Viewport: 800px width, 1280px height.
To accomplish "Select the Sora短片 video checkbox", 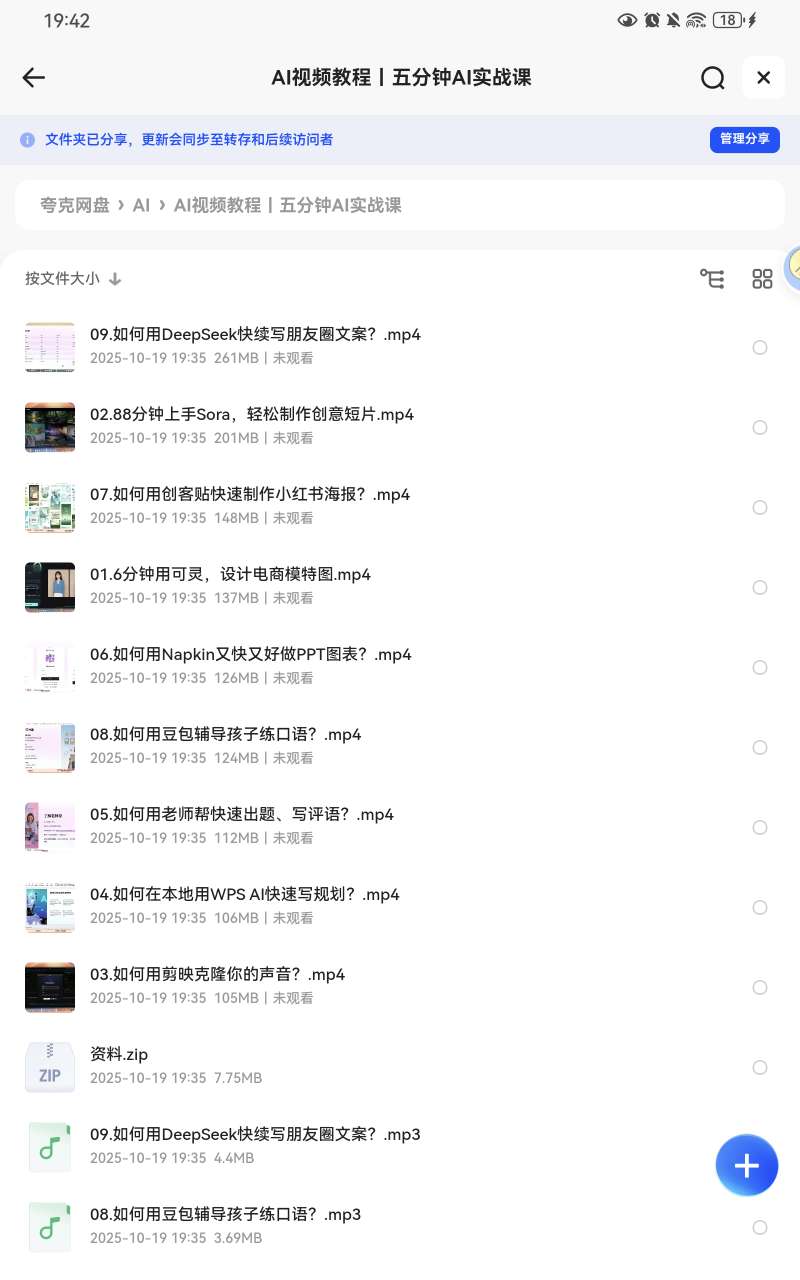I will click(760, 427).
